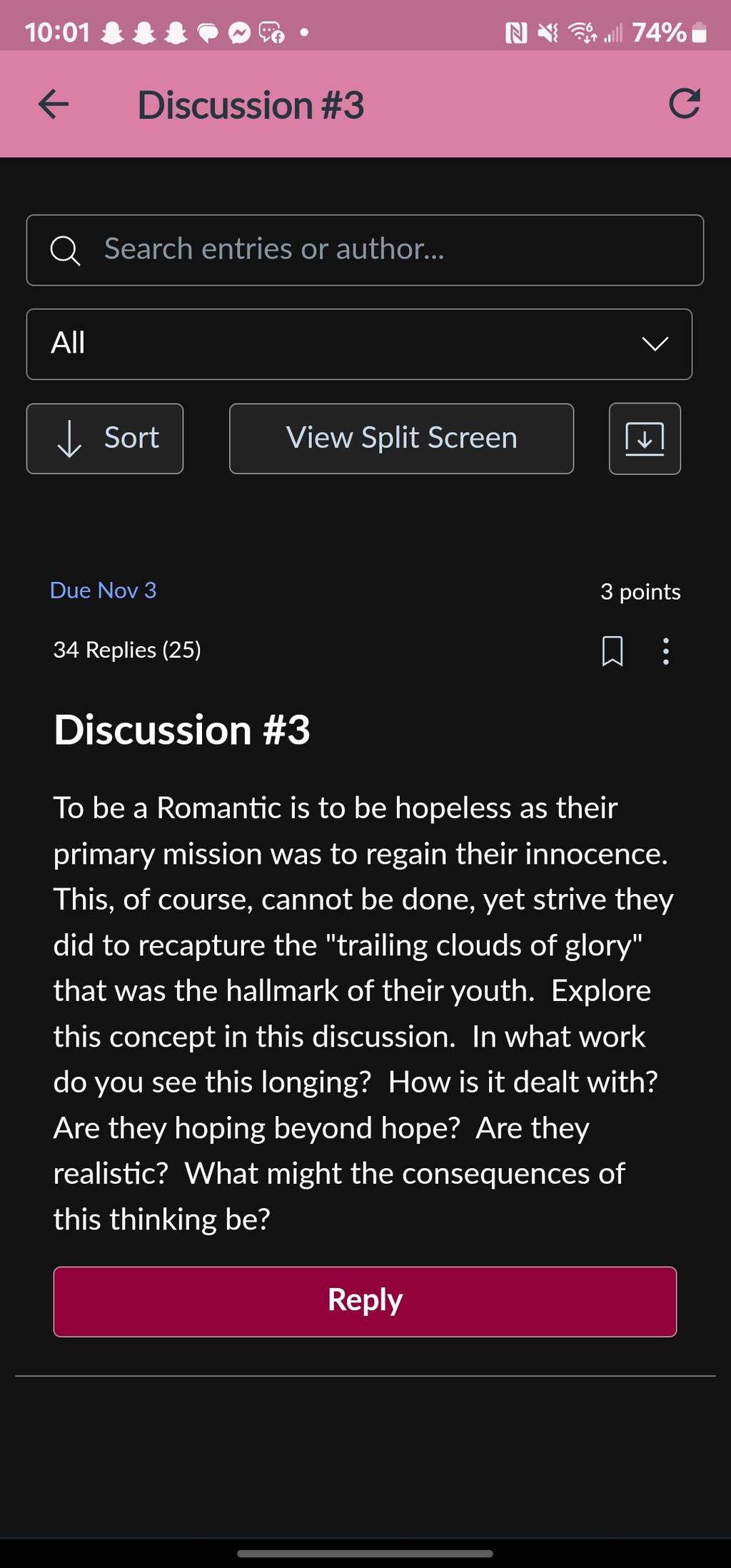Go back using the arrow icon
The height and width of the screenshot is (1568, 731).
click(54, 104)
